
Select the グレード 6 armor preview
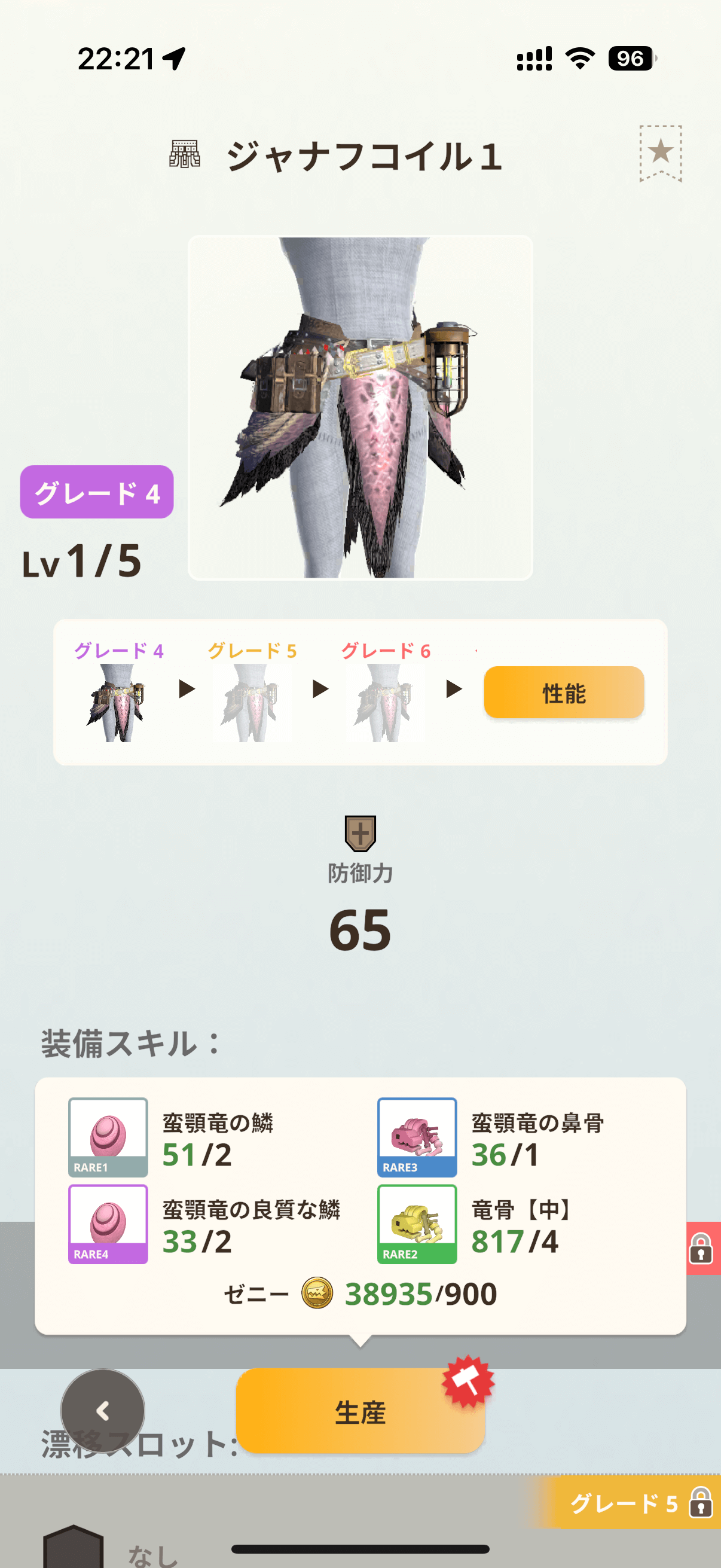[385, 701]
